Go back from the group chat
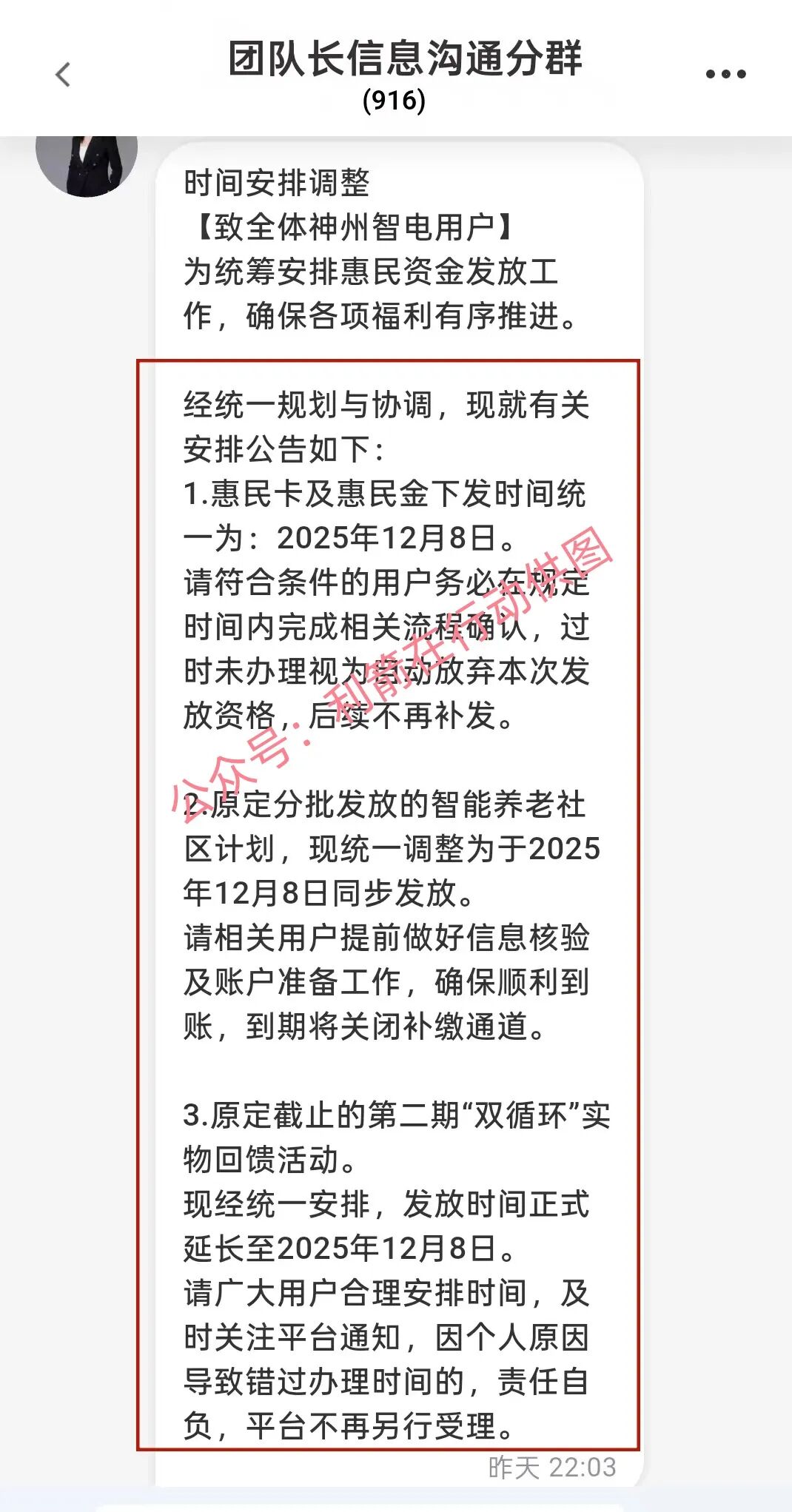 click(x=63, y=75)
